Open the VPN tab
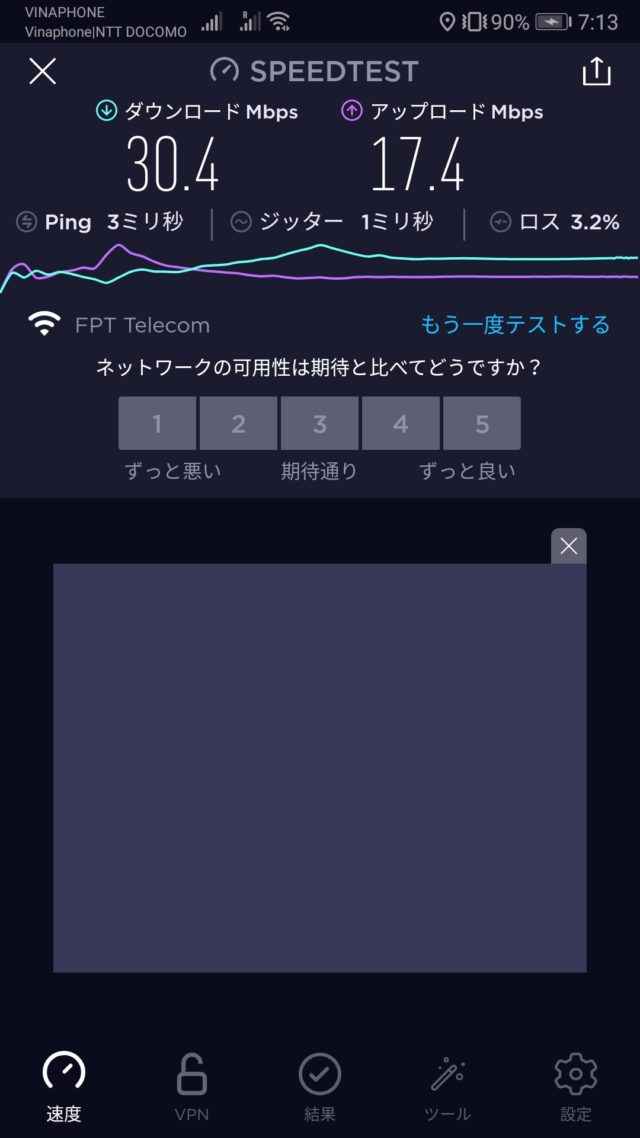This screenshot has height=1138, width=640. (x=192, y=1086)
